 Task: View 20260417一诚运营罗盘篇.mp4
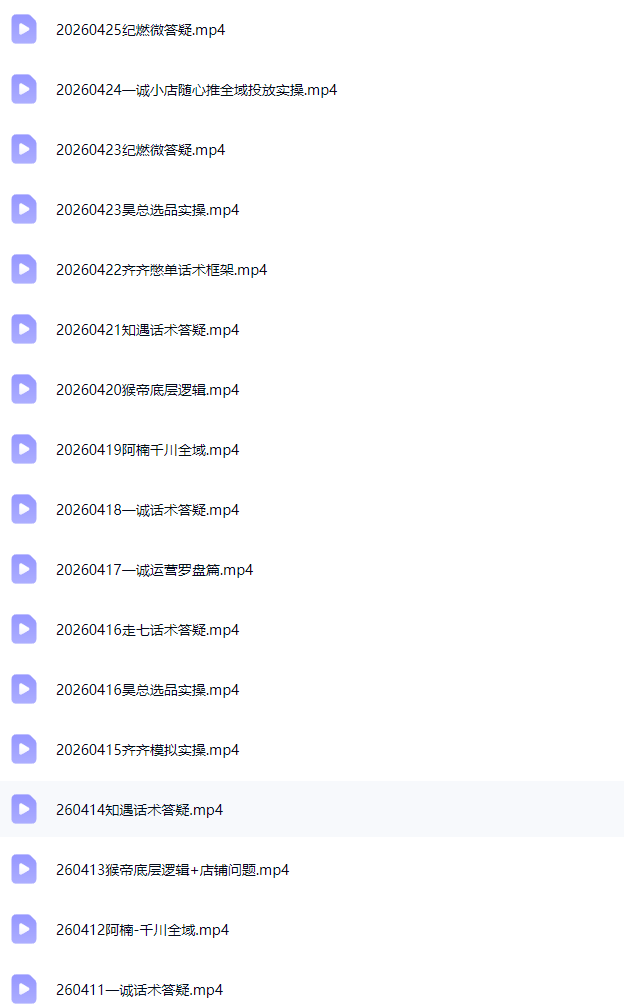tap(154, 570)
